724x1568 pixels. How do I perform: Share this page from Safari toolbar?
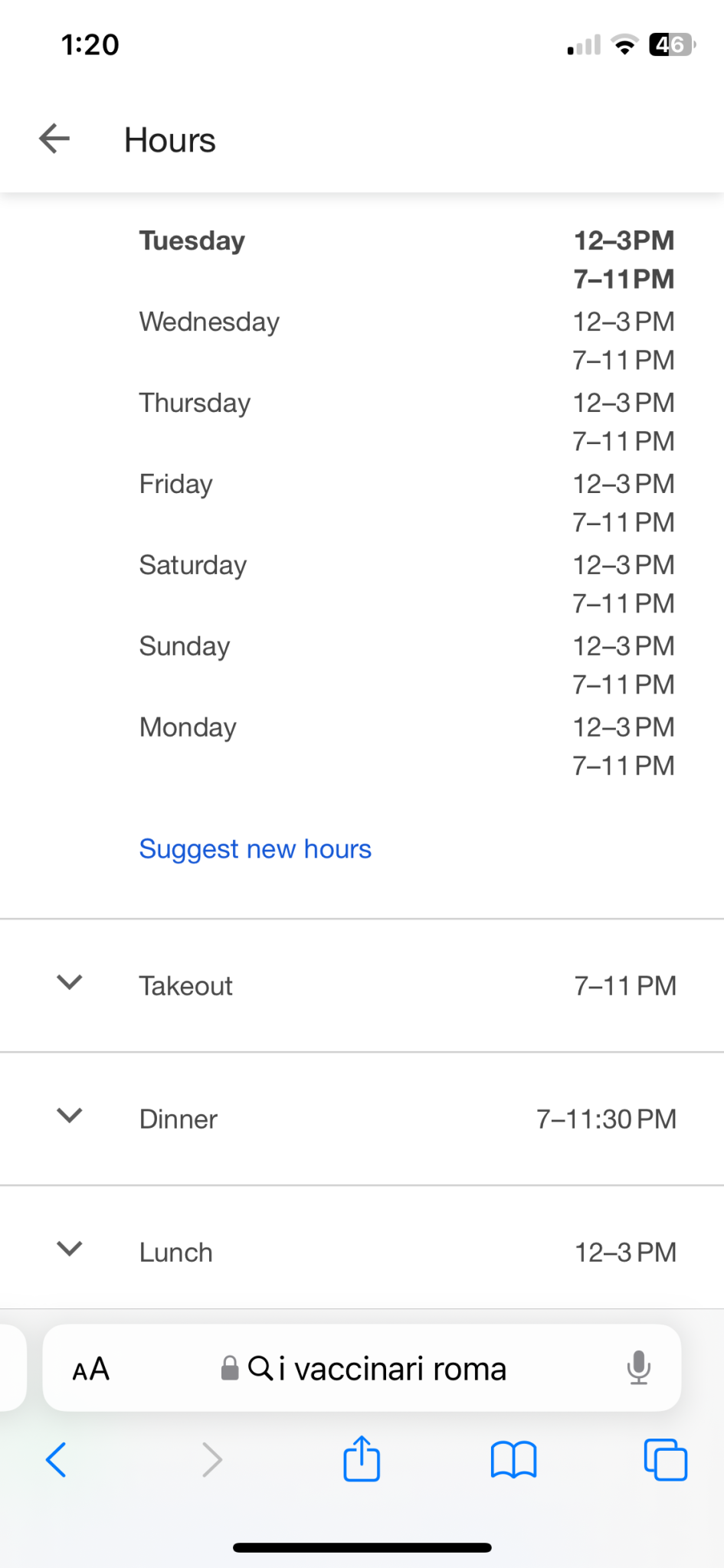point(362,1458)
